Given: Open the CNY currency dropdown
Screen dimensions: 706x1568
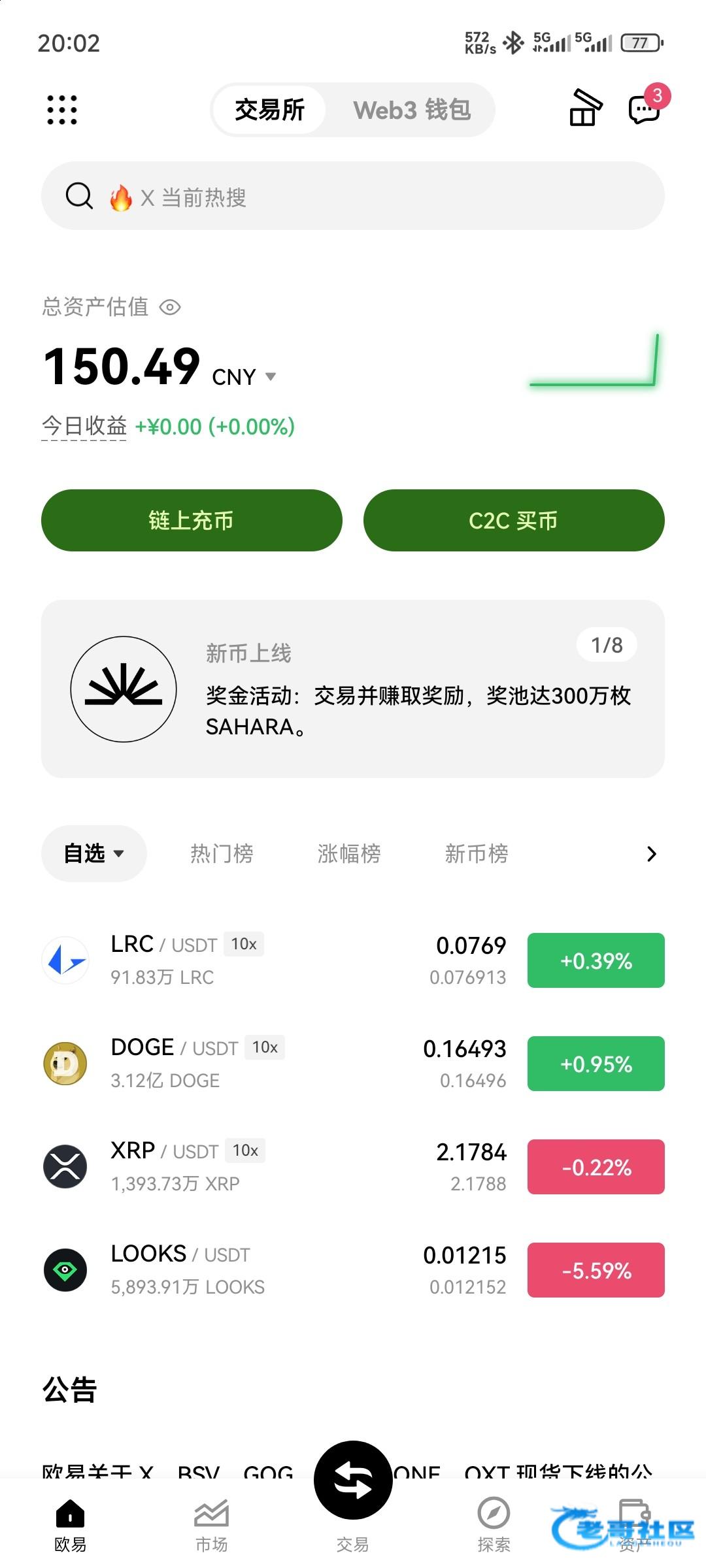Looking at the screenshot, I should (244, 377).
